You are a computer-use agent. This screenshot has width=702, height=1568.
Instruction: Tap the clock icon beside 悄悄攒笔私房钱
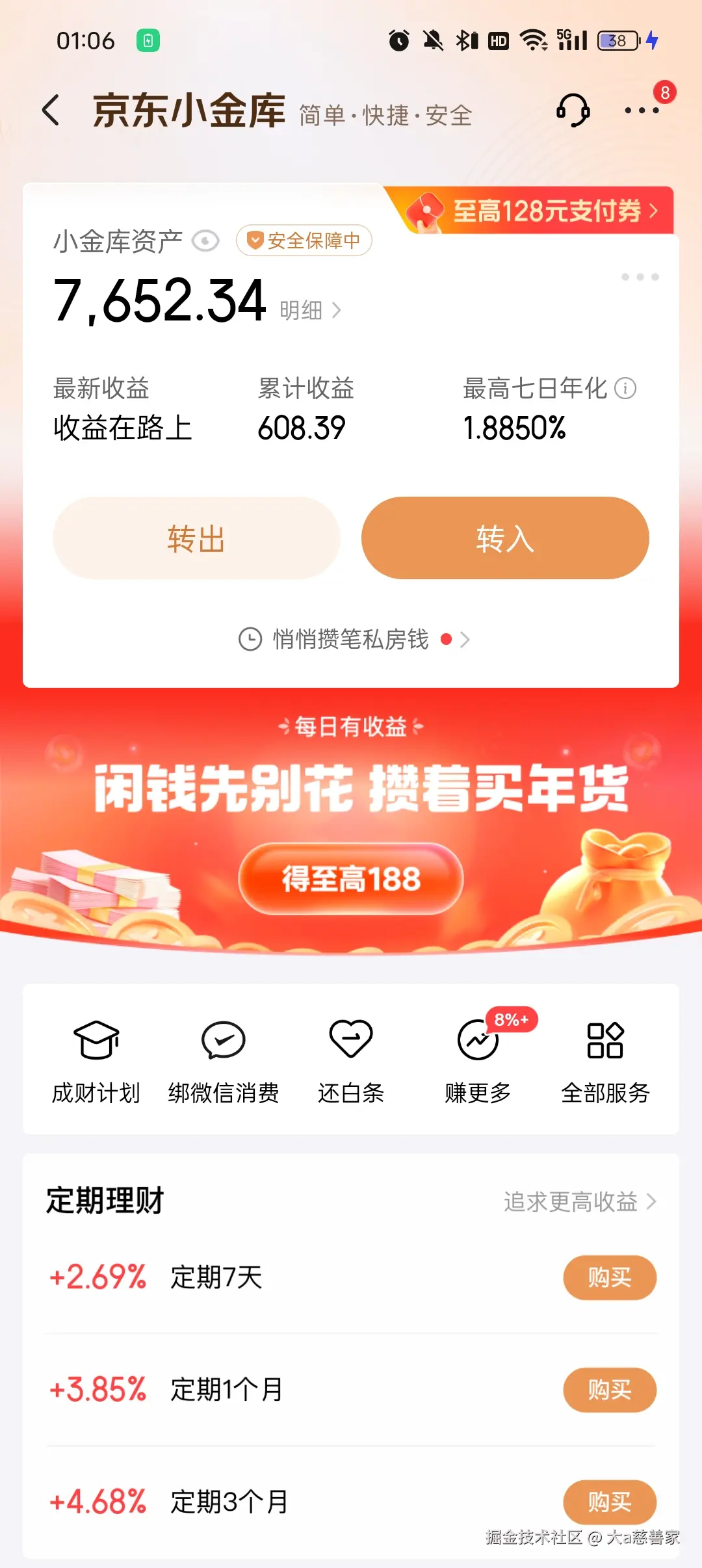(x=252, y=640)
